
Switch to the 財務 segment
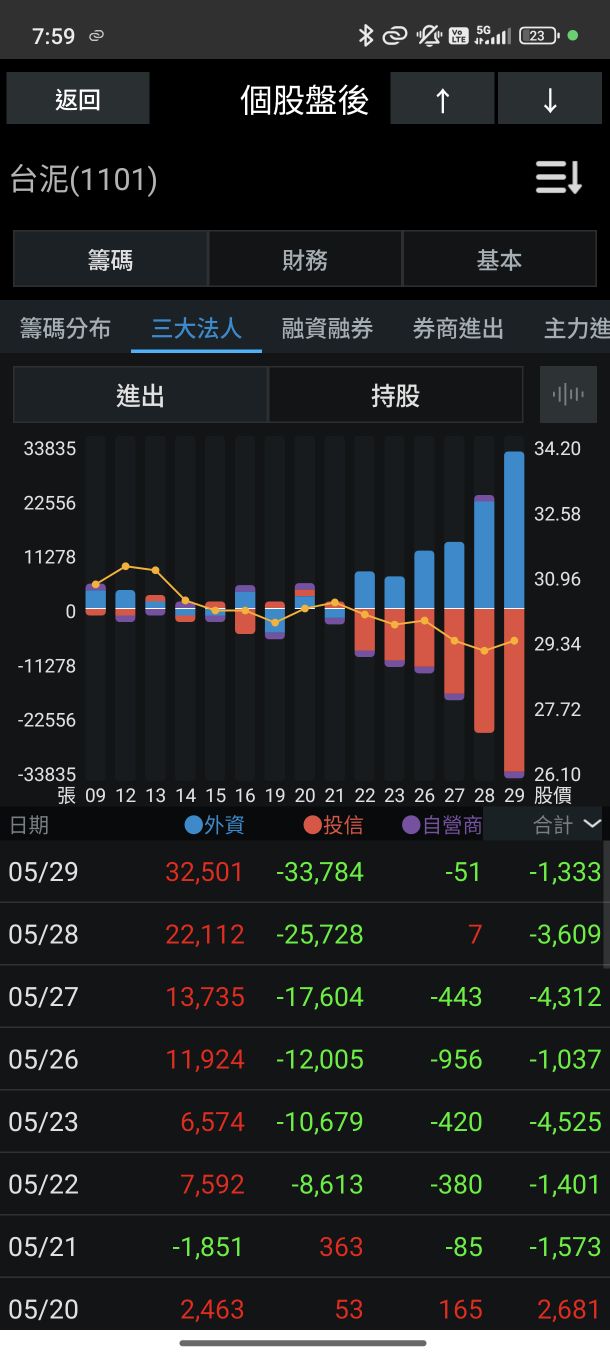coord(305,260)
